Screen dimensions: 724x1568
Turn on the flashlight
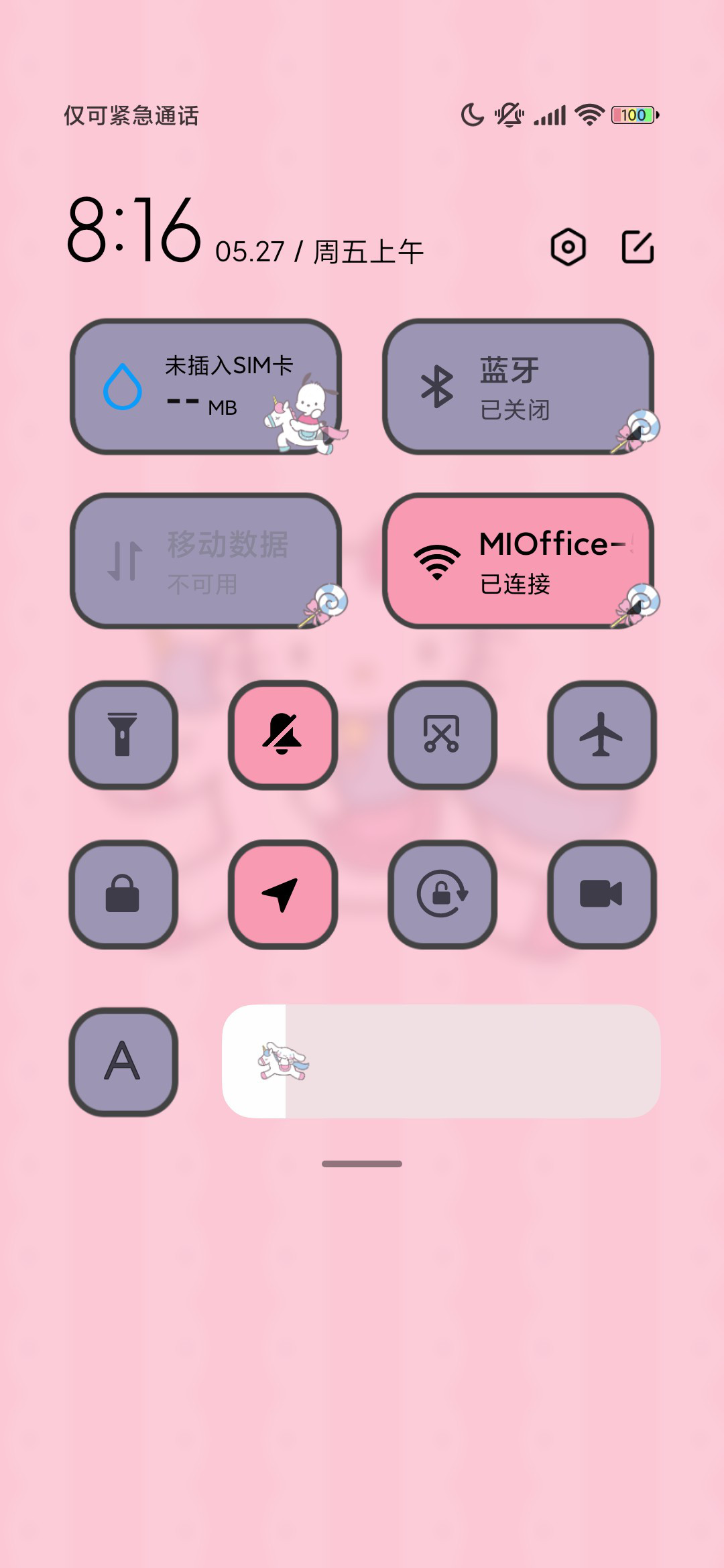(x=123, y=735)
